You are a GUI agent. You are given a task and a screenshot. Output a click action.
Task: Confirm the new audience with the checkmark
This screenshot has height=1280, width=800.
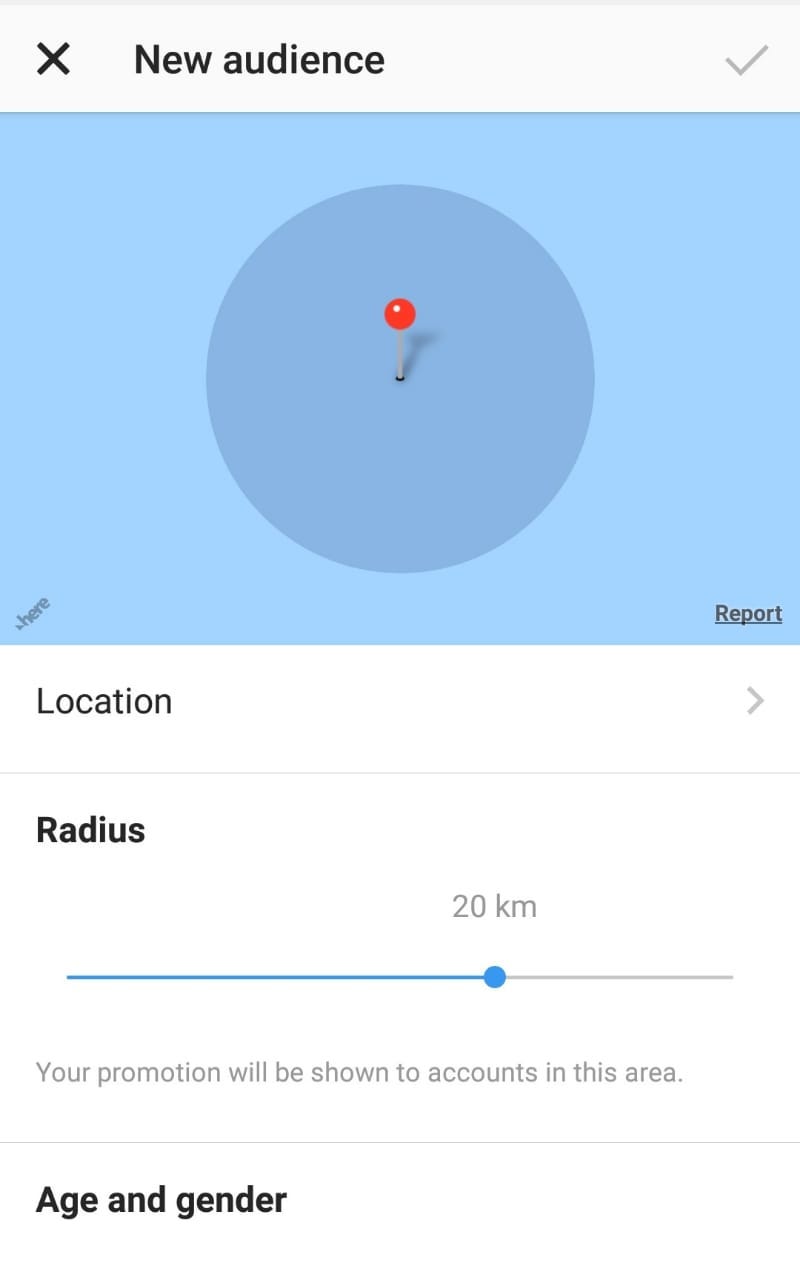746,60
